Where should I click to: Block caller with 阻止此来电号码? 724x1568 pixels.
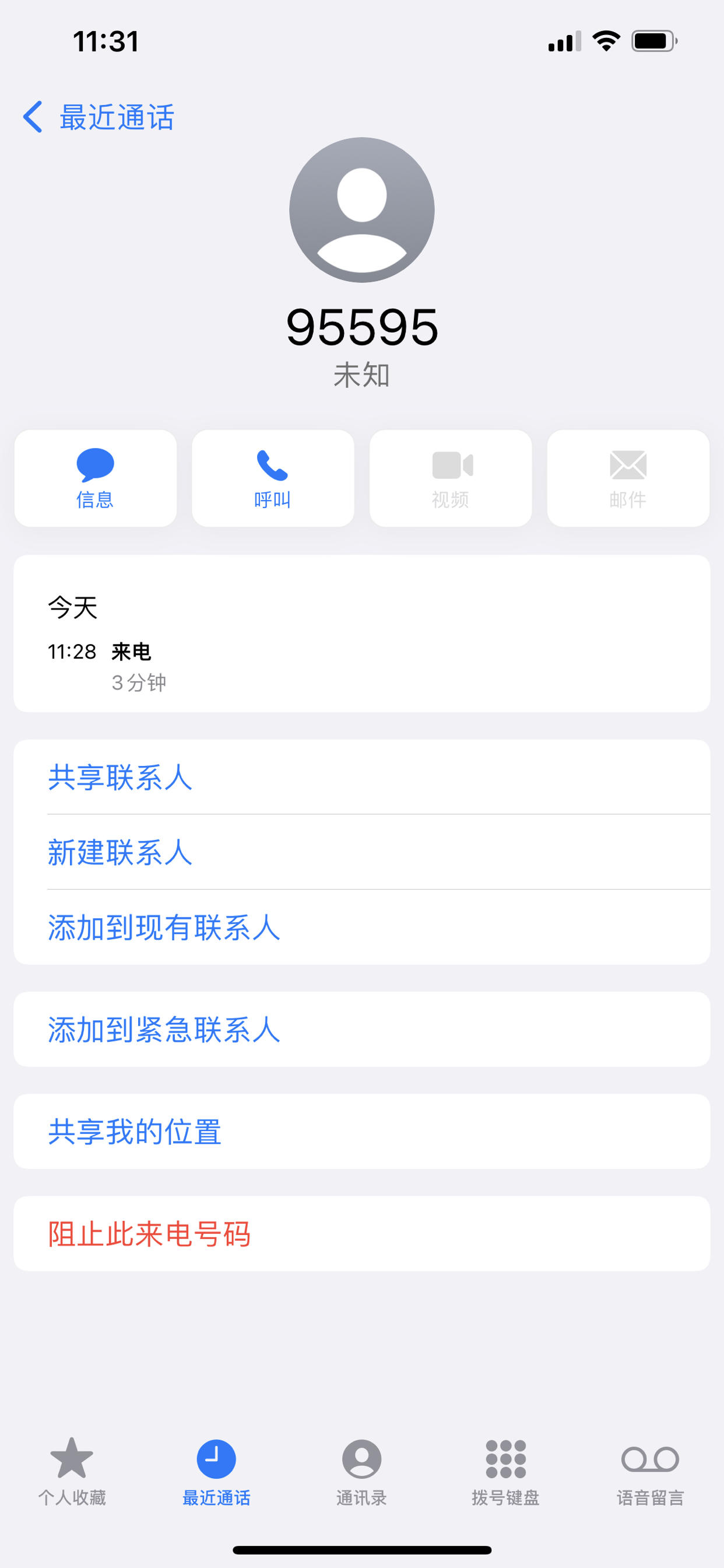click(362, 1234)
